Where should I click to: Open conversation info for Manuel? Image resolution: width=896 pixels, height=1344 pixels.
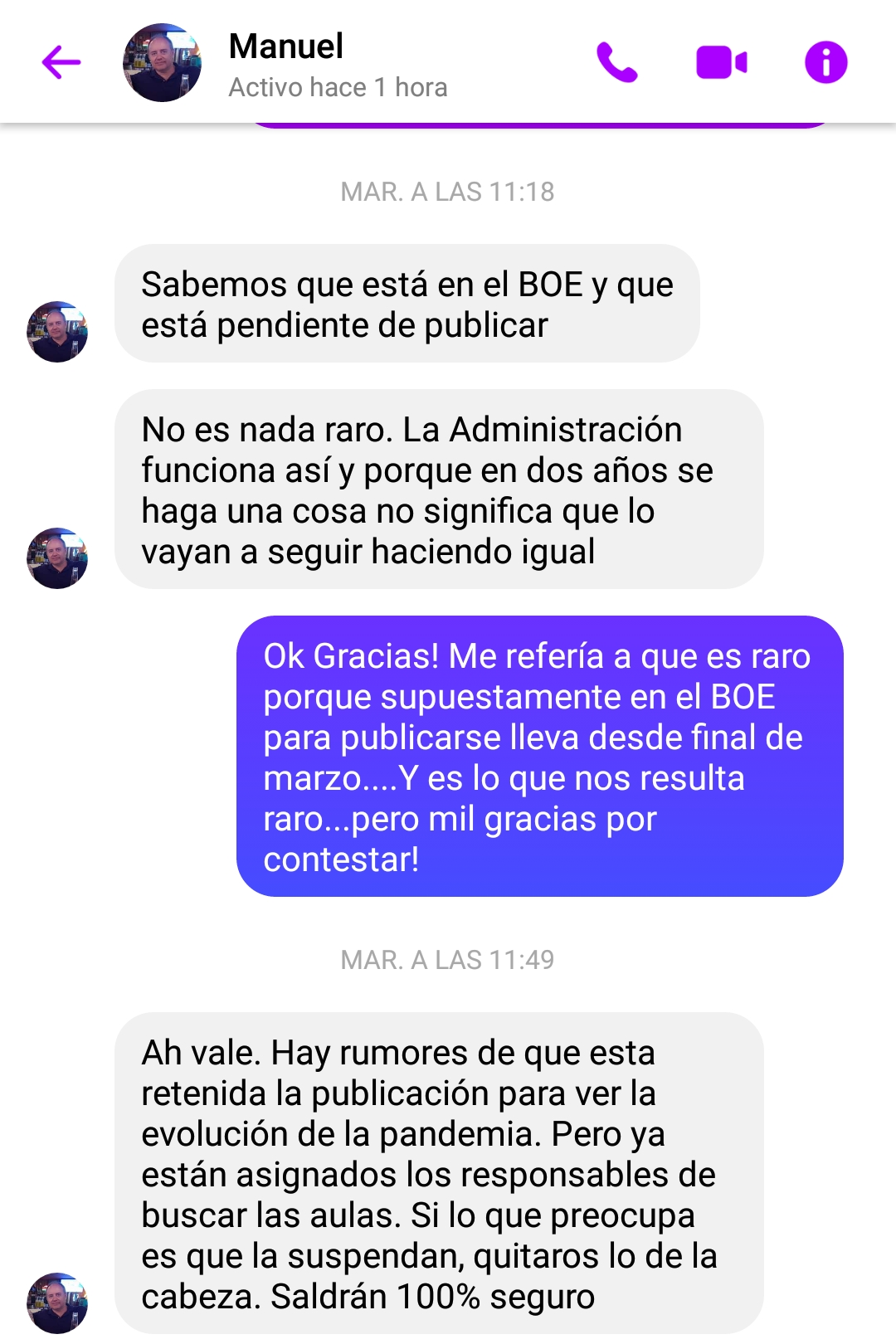point(825,62)
